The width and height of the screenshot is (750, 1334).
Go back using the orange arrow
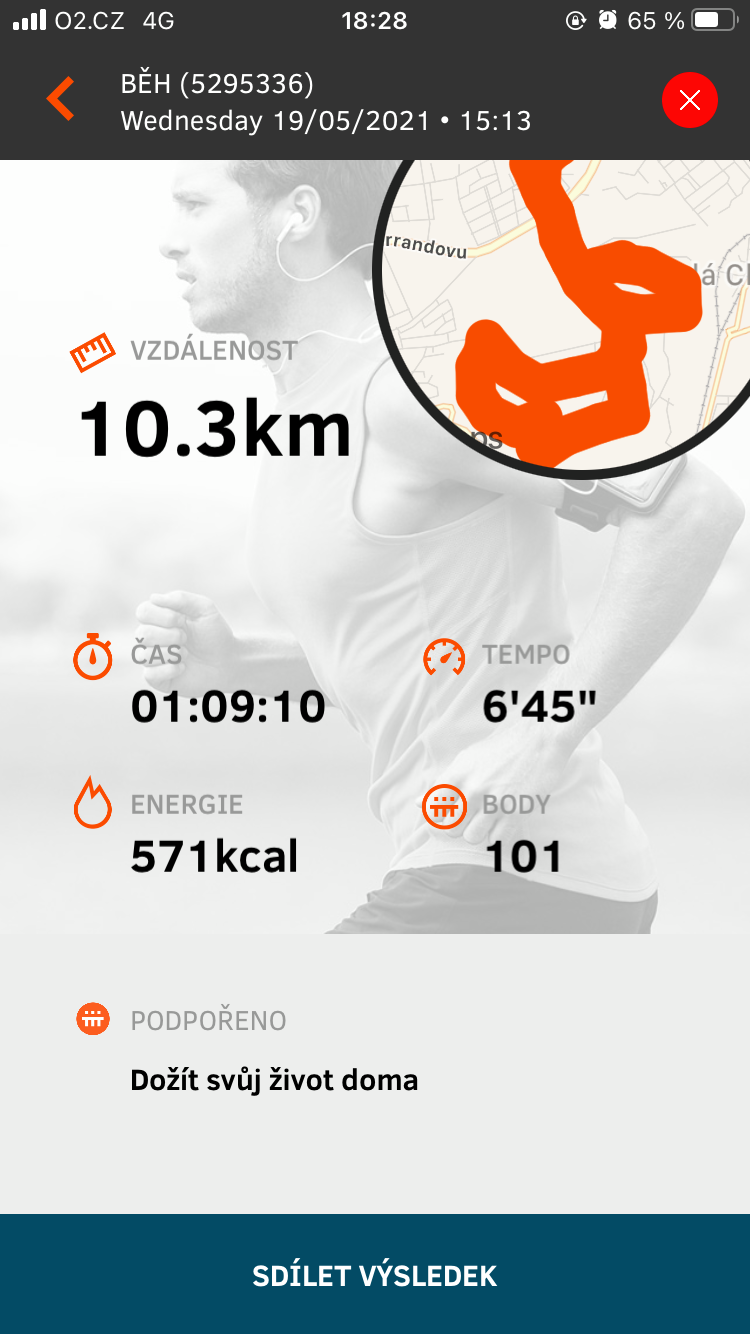(x=61, y=101)
